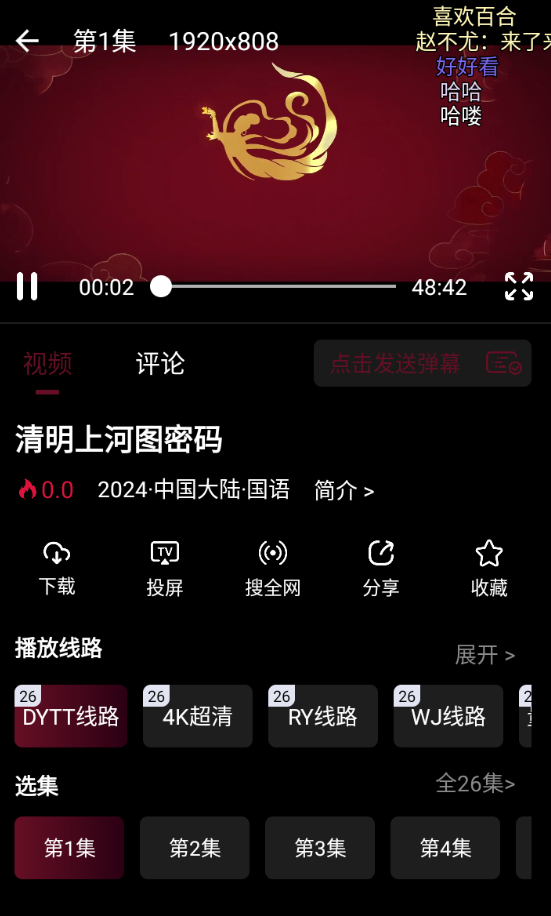View all episodes via 全26集
551x916 pixels.
tap(476, 783)
